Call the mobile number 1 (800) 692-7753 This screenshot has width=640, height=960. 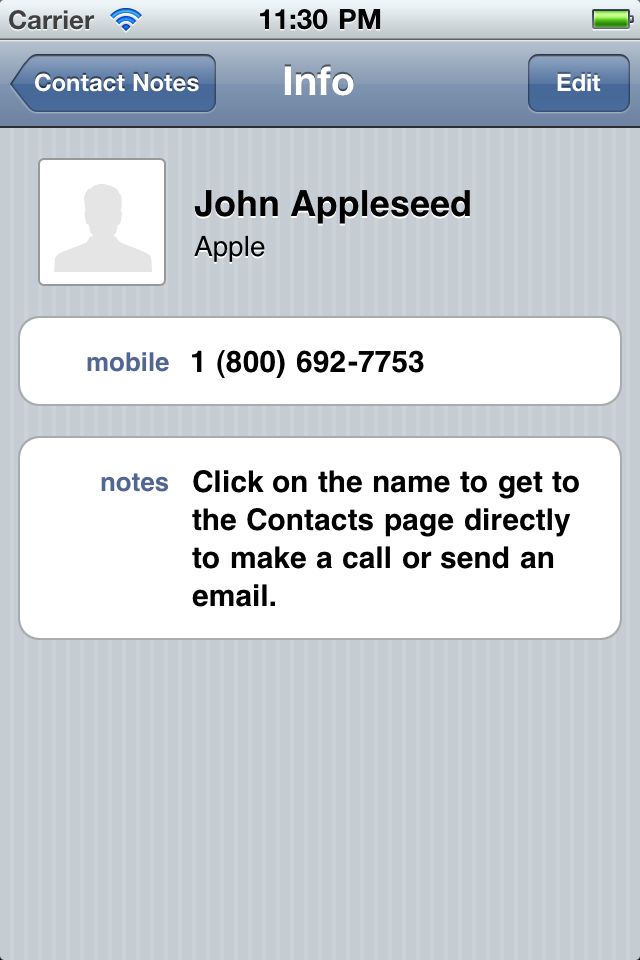[x=320, y=362]
